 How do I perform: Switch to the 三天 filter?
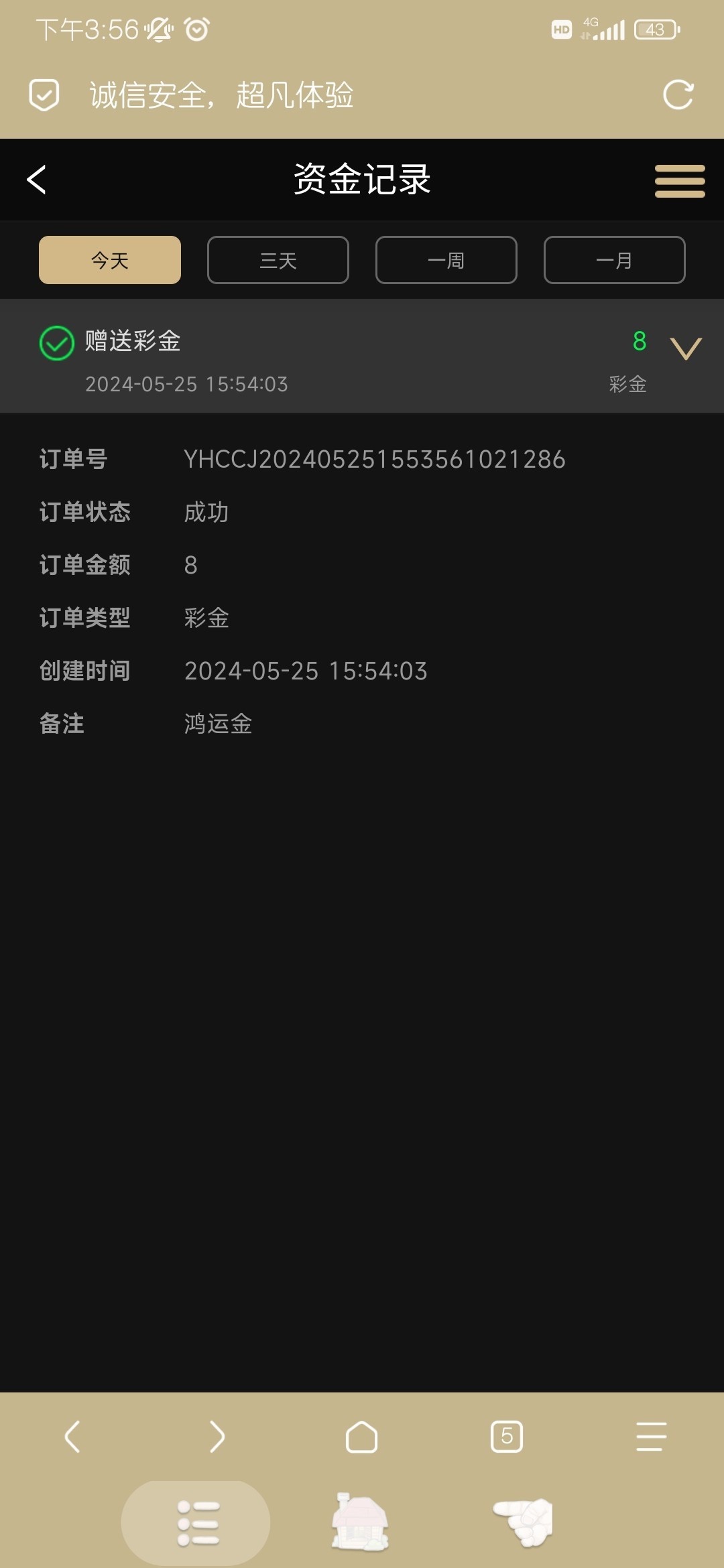[x=278, y=260]
